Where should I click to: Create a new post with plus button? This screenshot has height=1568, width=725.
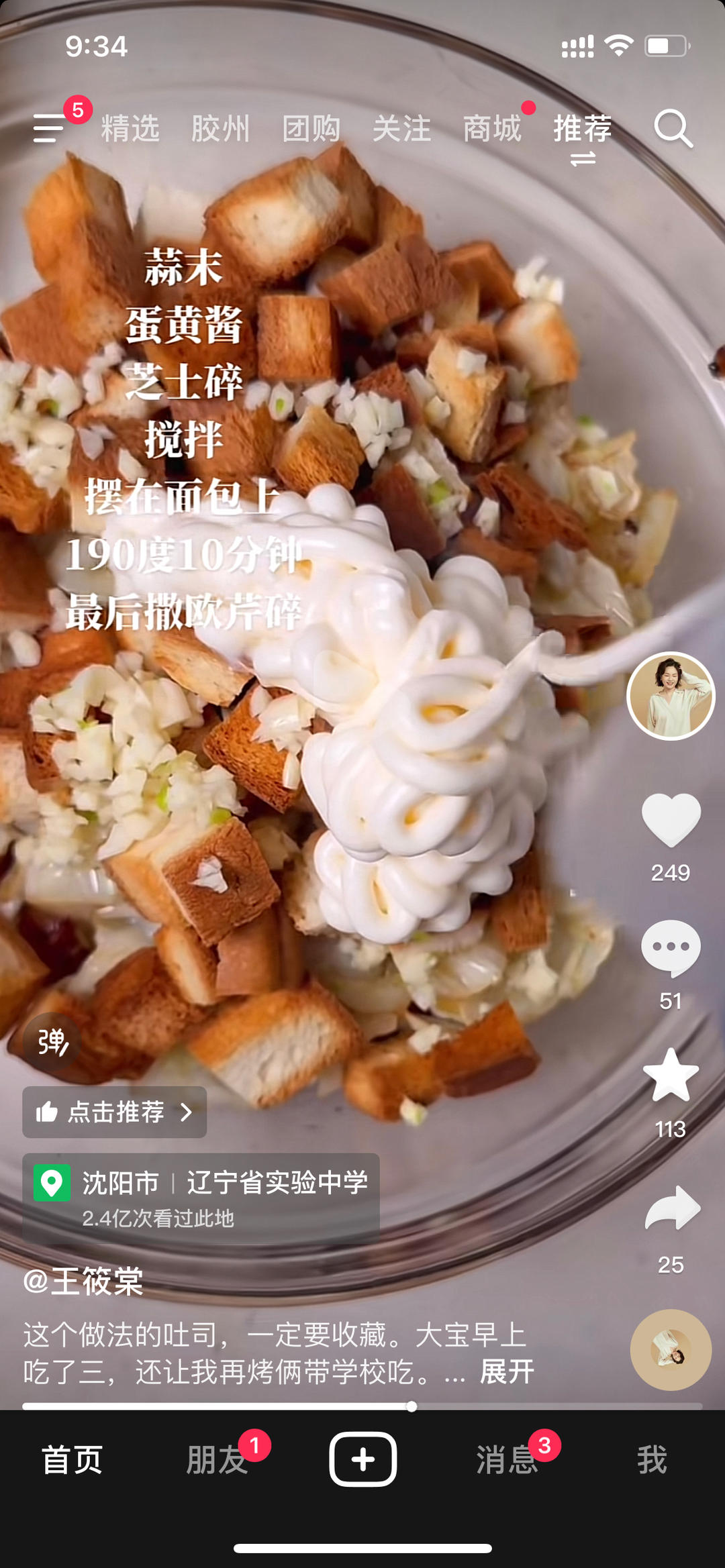click(362, 1459)
